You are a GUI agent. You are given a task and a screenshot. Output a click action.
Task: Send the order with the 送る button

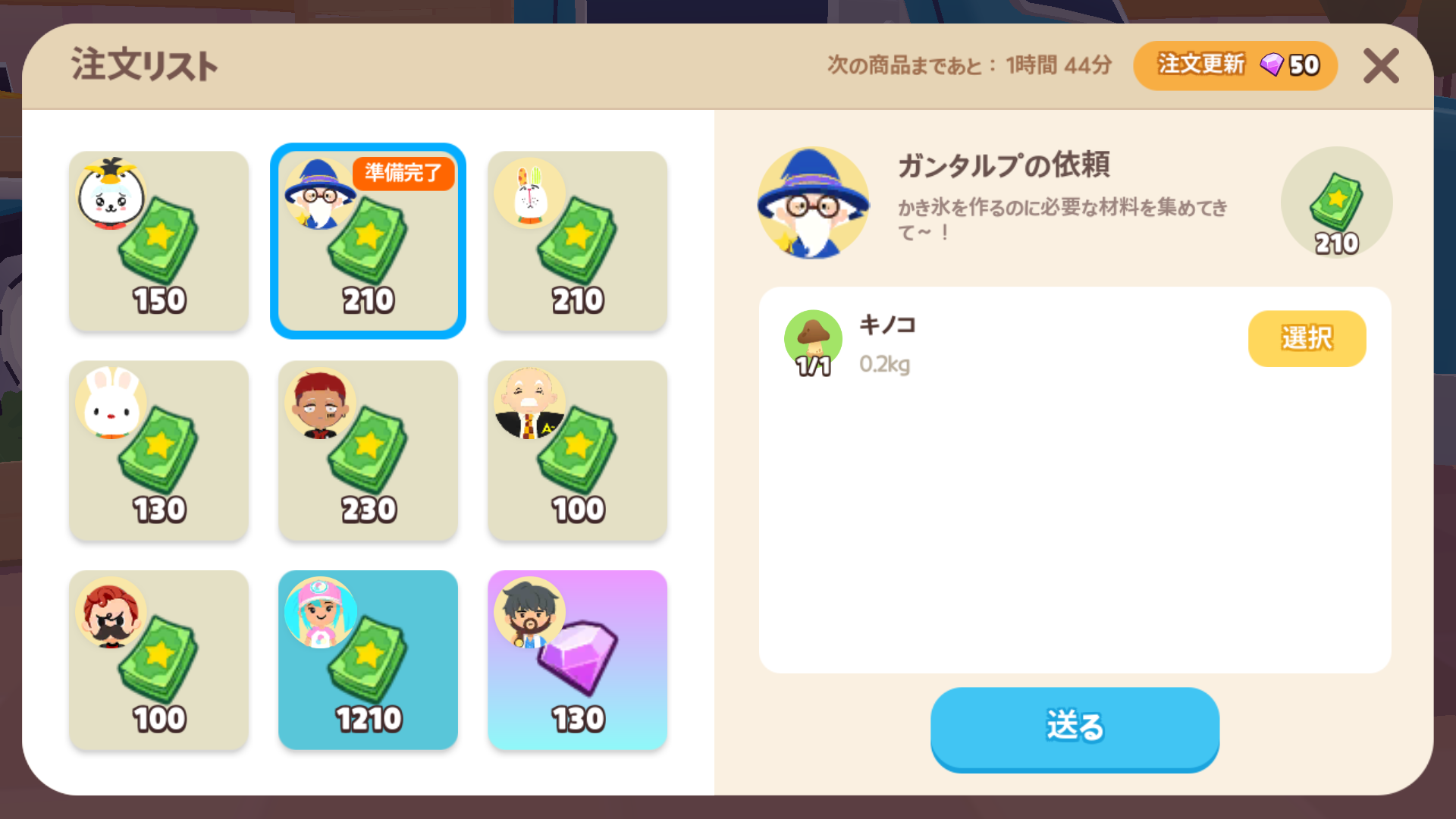1075,728
